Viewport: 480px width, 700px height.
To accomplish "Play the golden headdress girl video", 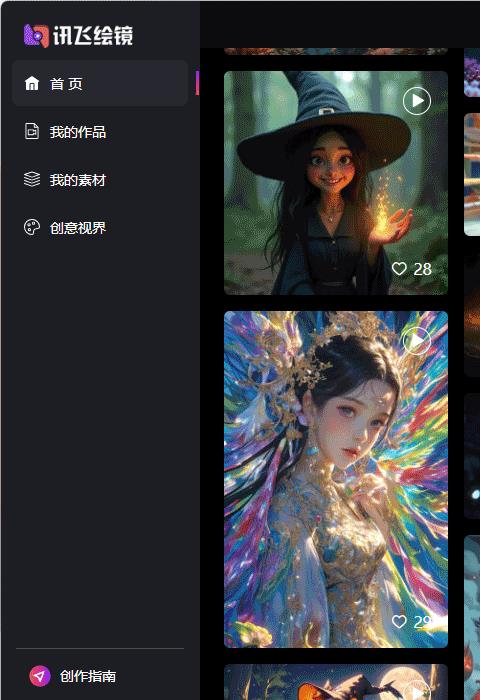I will pyautogui.click(x=417, y=341).
